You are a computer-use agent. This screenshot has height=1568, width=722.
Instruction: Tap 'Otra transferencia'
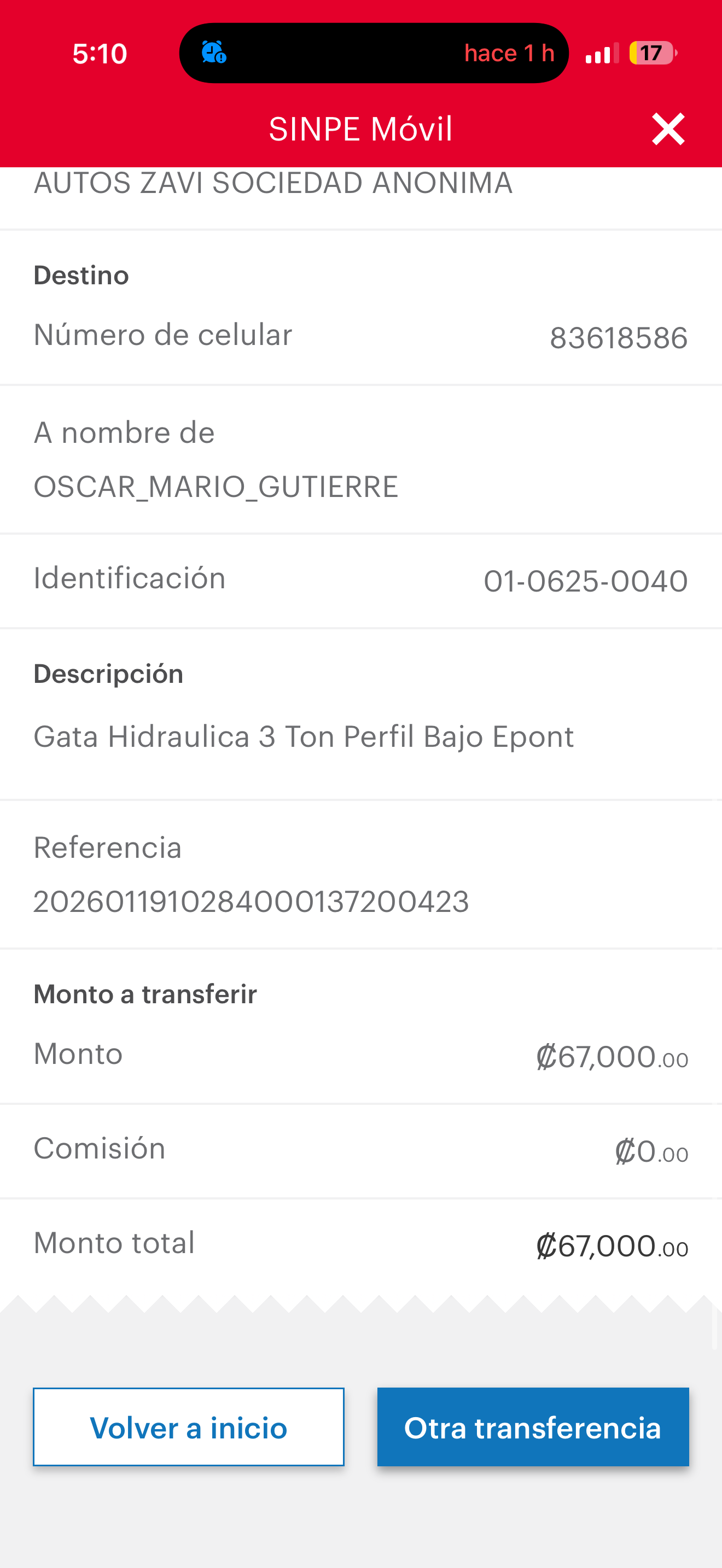click(x=533, y=1427)
